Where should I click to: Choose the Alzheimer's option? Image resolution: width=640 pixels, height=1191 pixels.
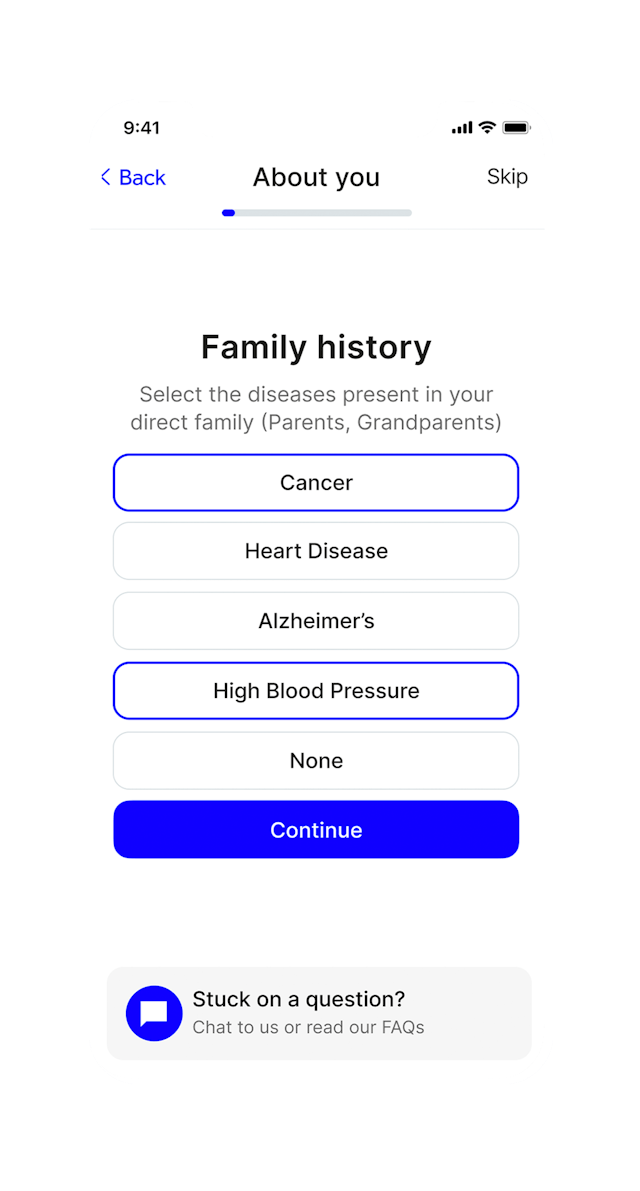point(316,621)
